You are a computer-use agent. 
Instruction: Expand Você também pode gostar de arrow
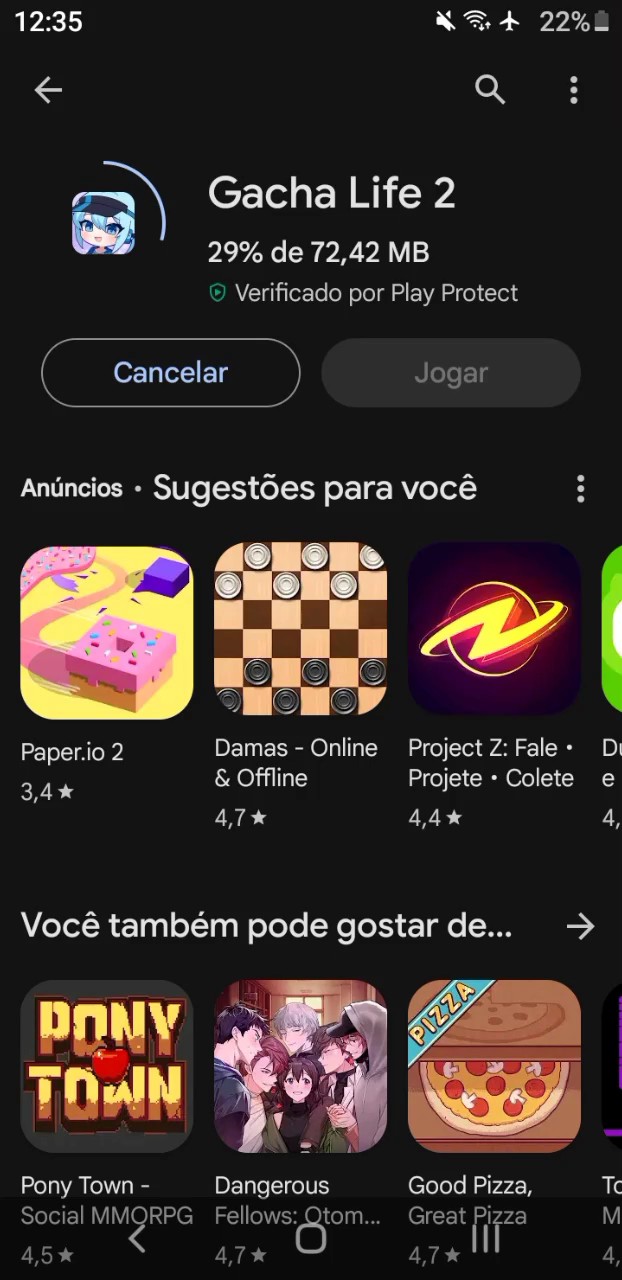click(580, 927)
